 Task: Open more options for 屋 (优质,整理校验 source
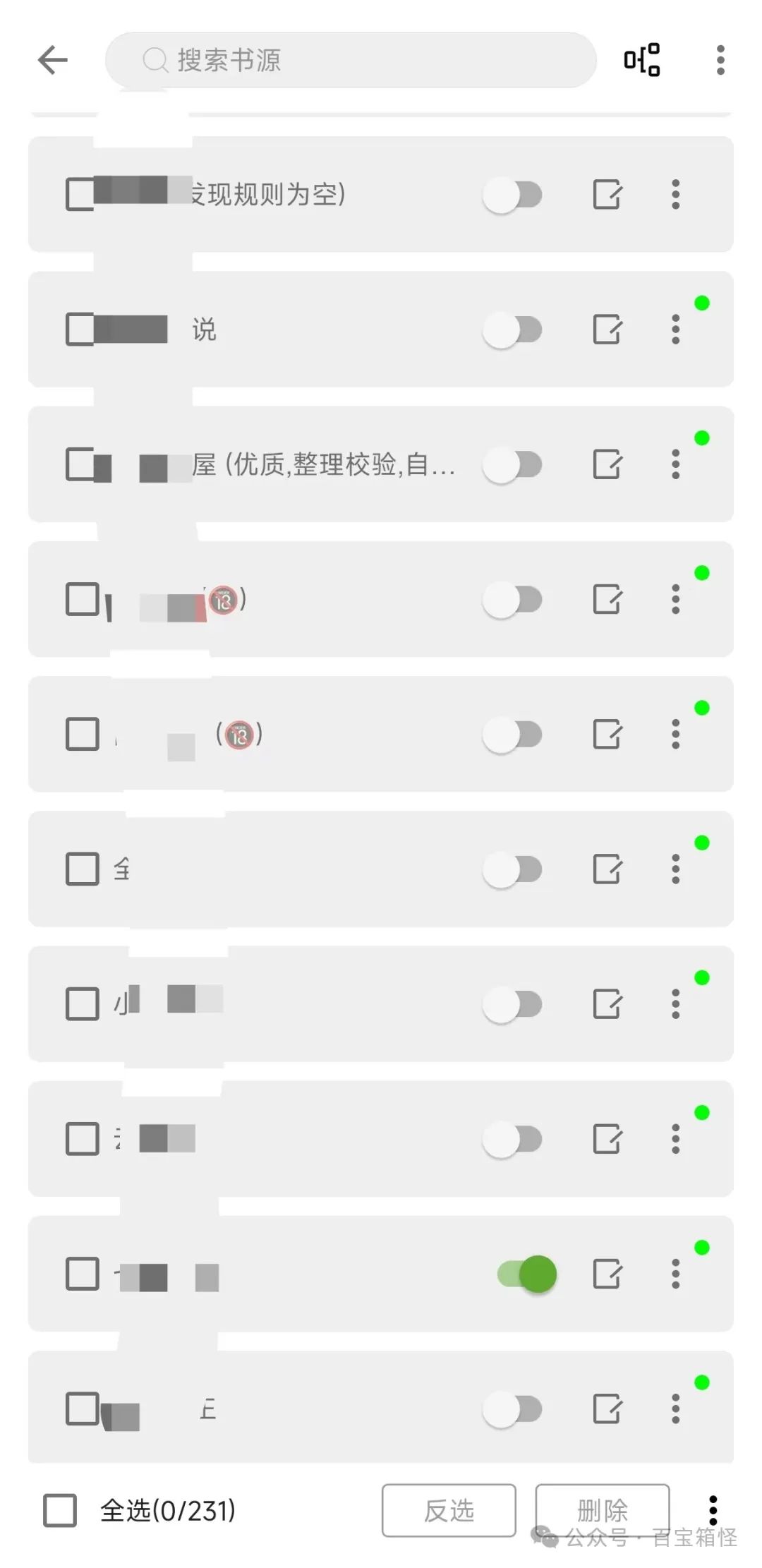click(x=676, y=464)
